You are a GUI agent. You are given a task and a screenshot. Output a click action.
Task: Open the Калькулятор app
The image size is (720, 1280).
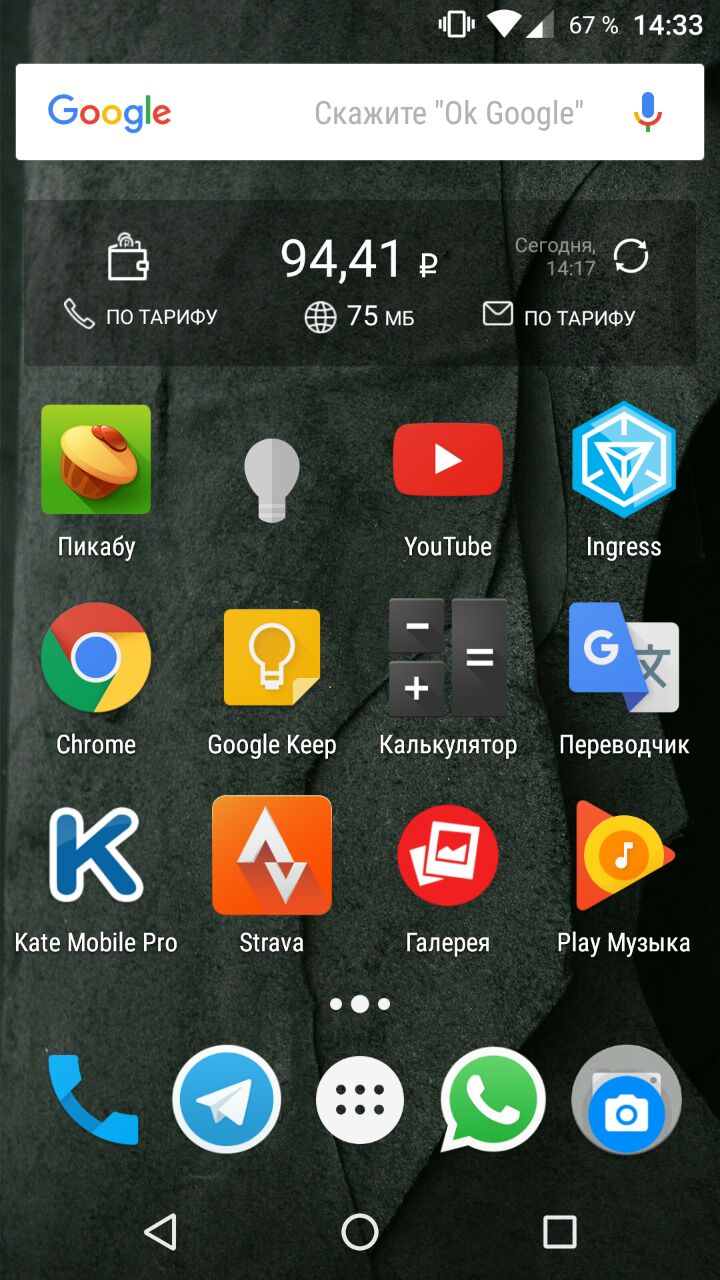coord(447,658)
